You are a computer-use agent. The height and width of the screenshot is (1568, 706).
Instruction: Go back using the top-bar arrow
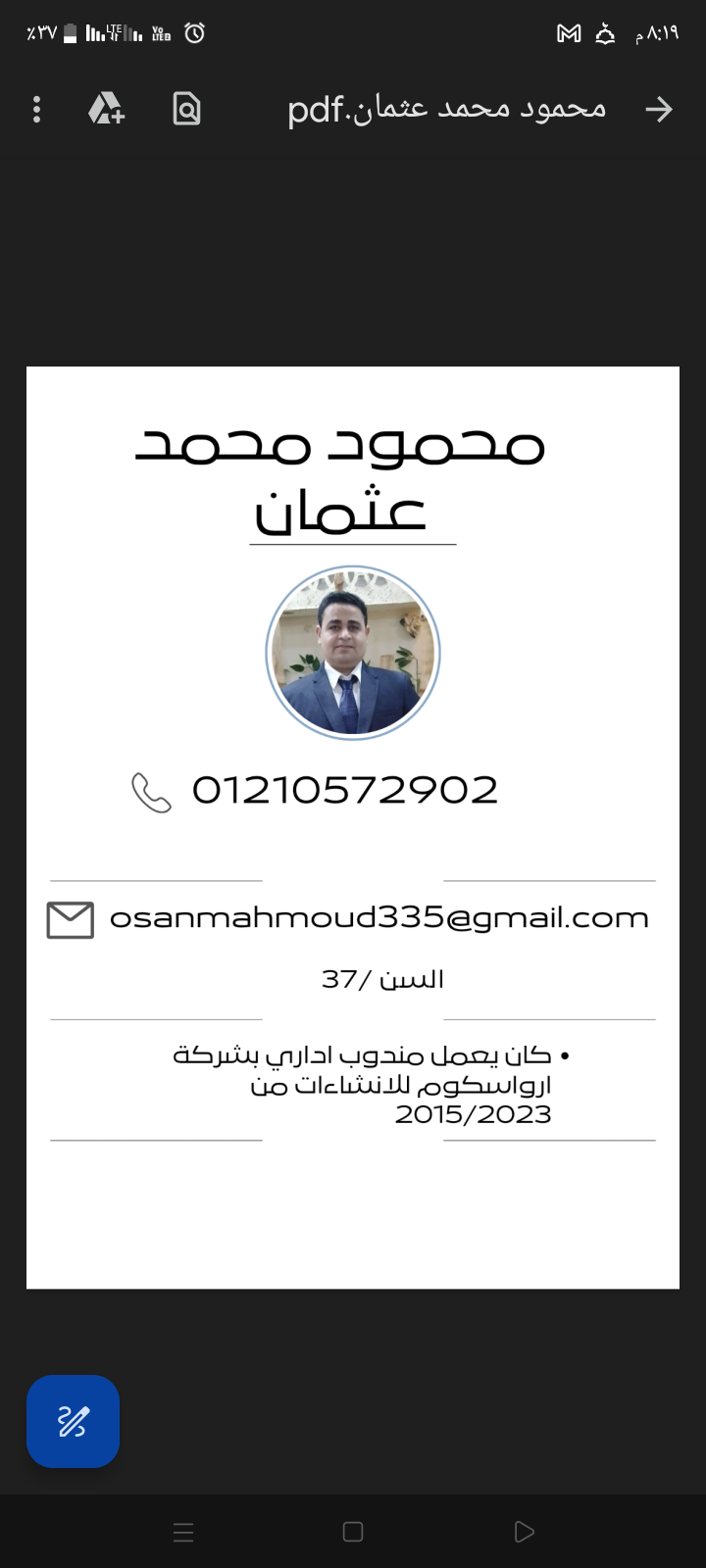tap(659, 109)
